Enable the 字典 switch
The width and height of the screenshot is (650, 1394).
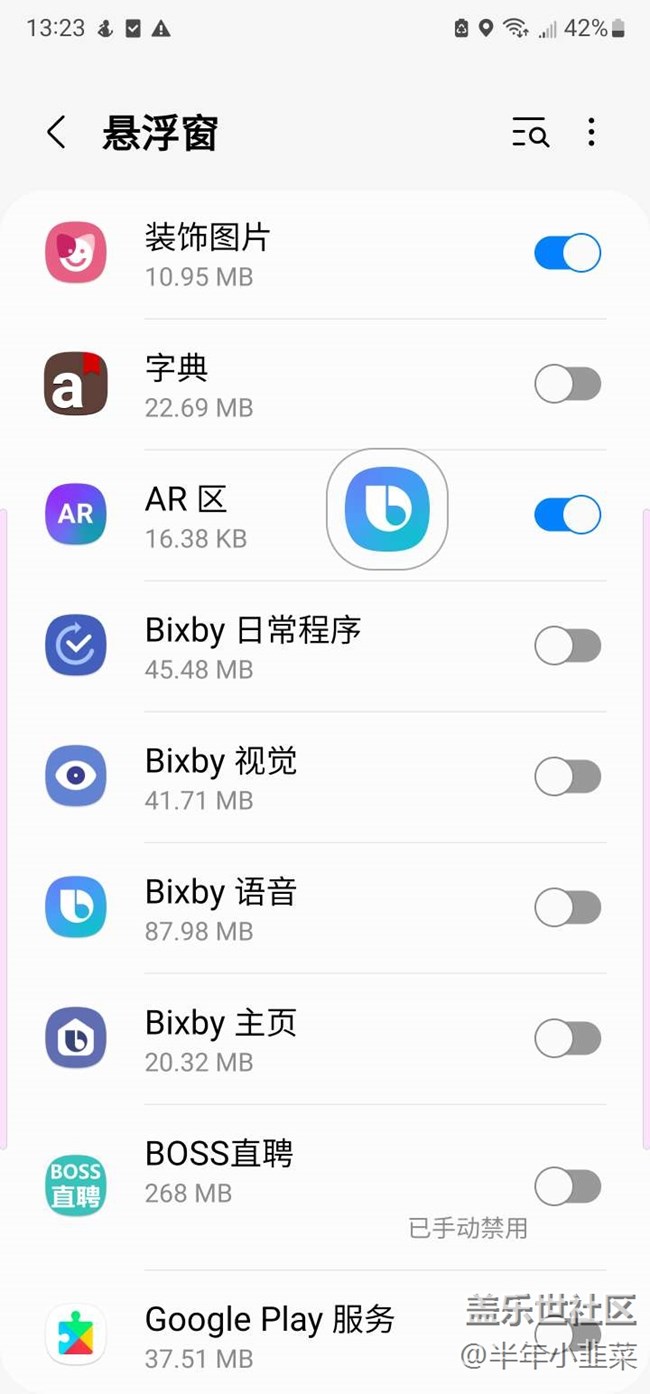coord(567,385)
